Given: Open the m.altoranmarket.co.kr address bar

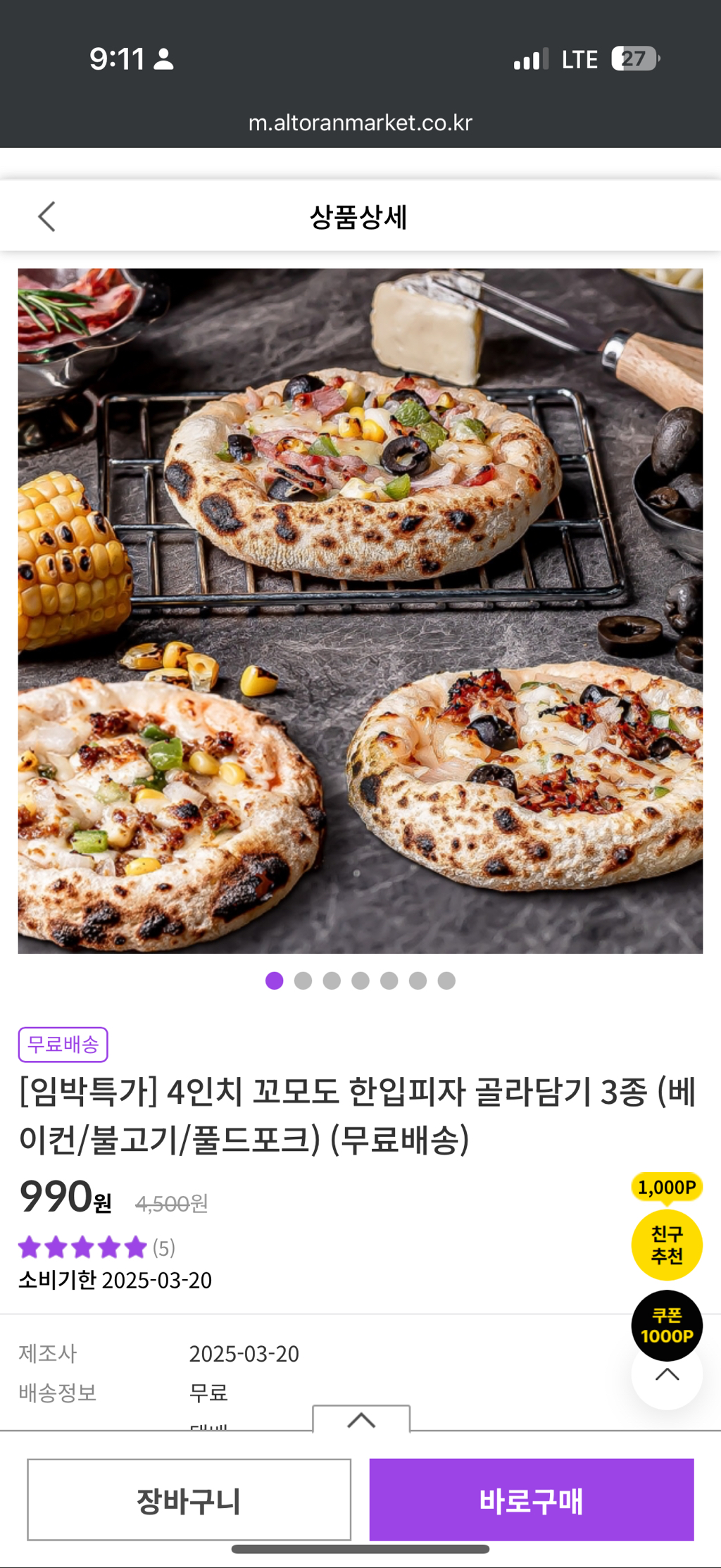Looking at the screenshot, I should pyautogui.click(x=360, y=123).
